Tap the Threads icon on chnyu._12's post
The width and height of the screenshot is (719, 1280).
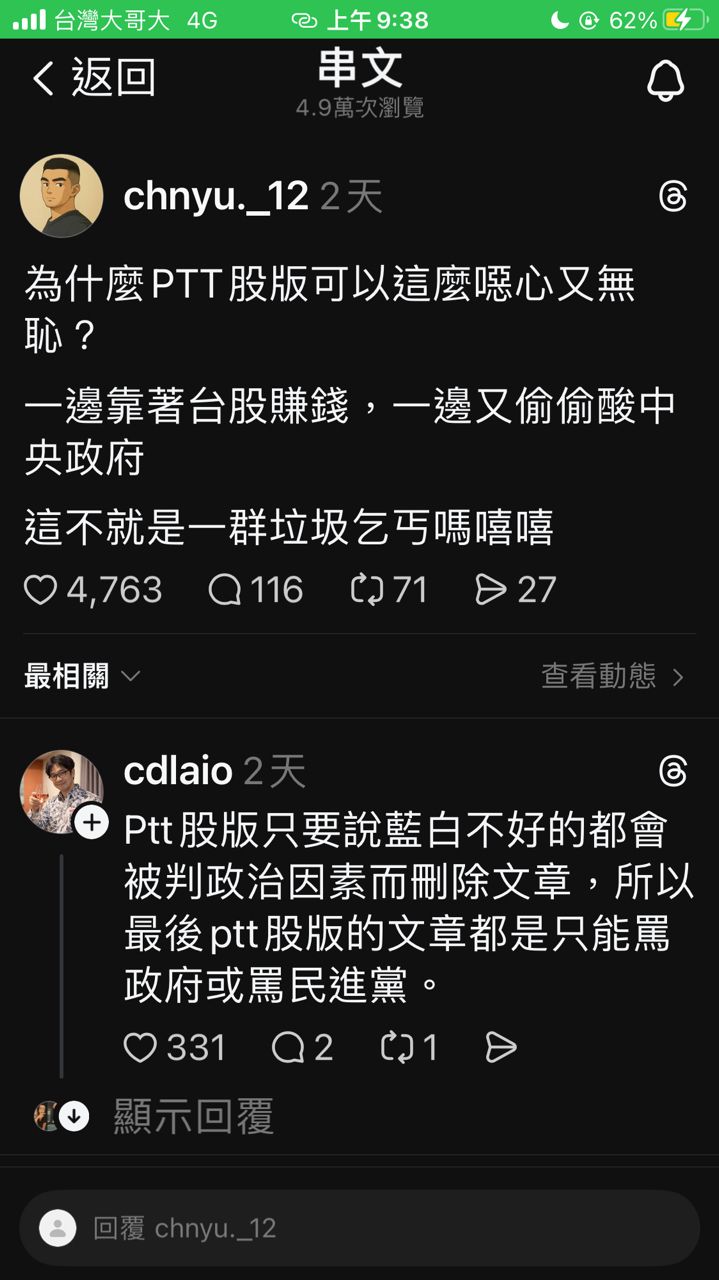coord(673,197)
